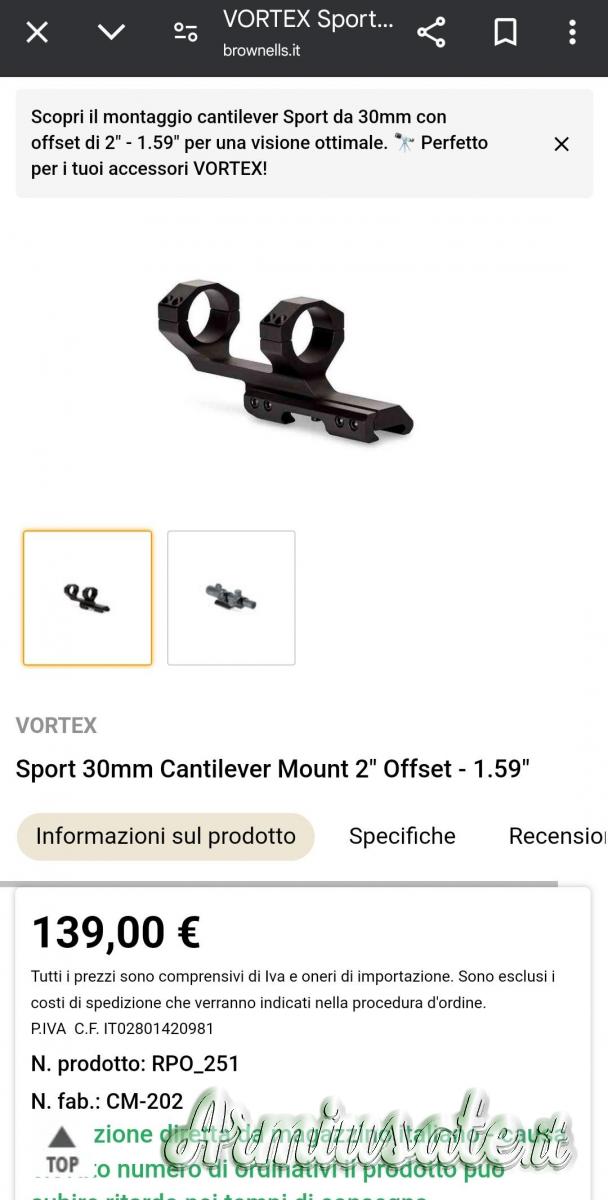Open the main cantilever mount product image
The image size is (608, 1200).
[x=285, y=362]
